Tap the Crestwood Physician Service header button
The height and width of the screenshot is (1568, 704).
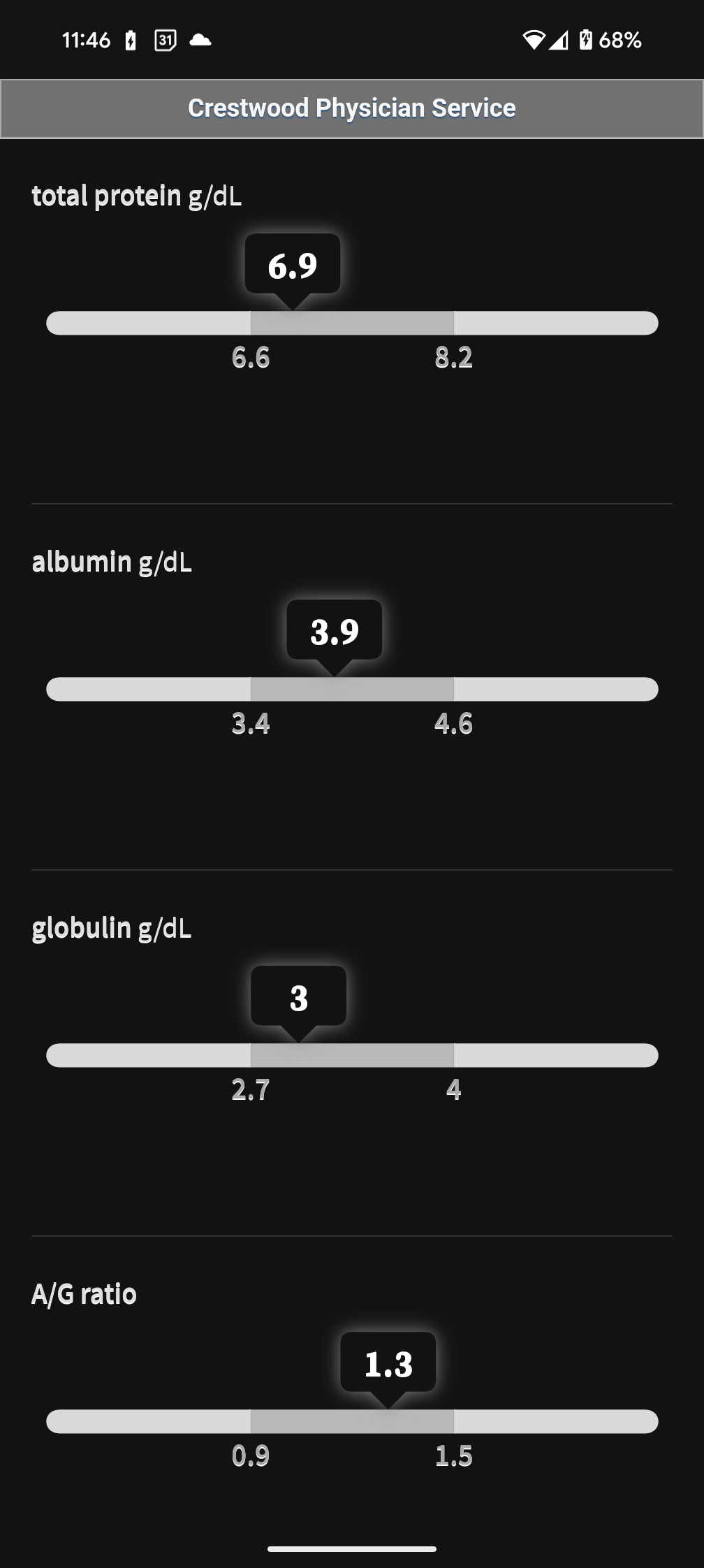(x=352, y=109)
